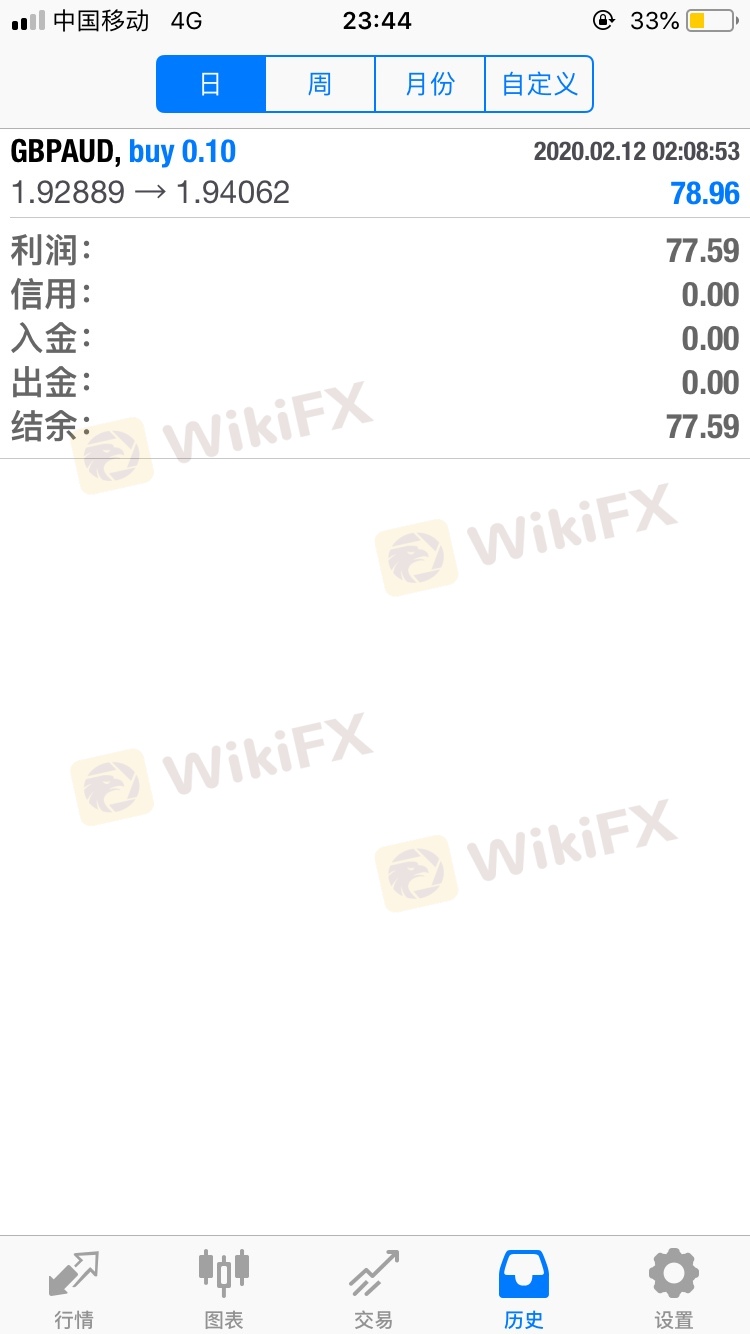
Task: Switch to the 交易 trade tab
Action: tap(374, 1288)
